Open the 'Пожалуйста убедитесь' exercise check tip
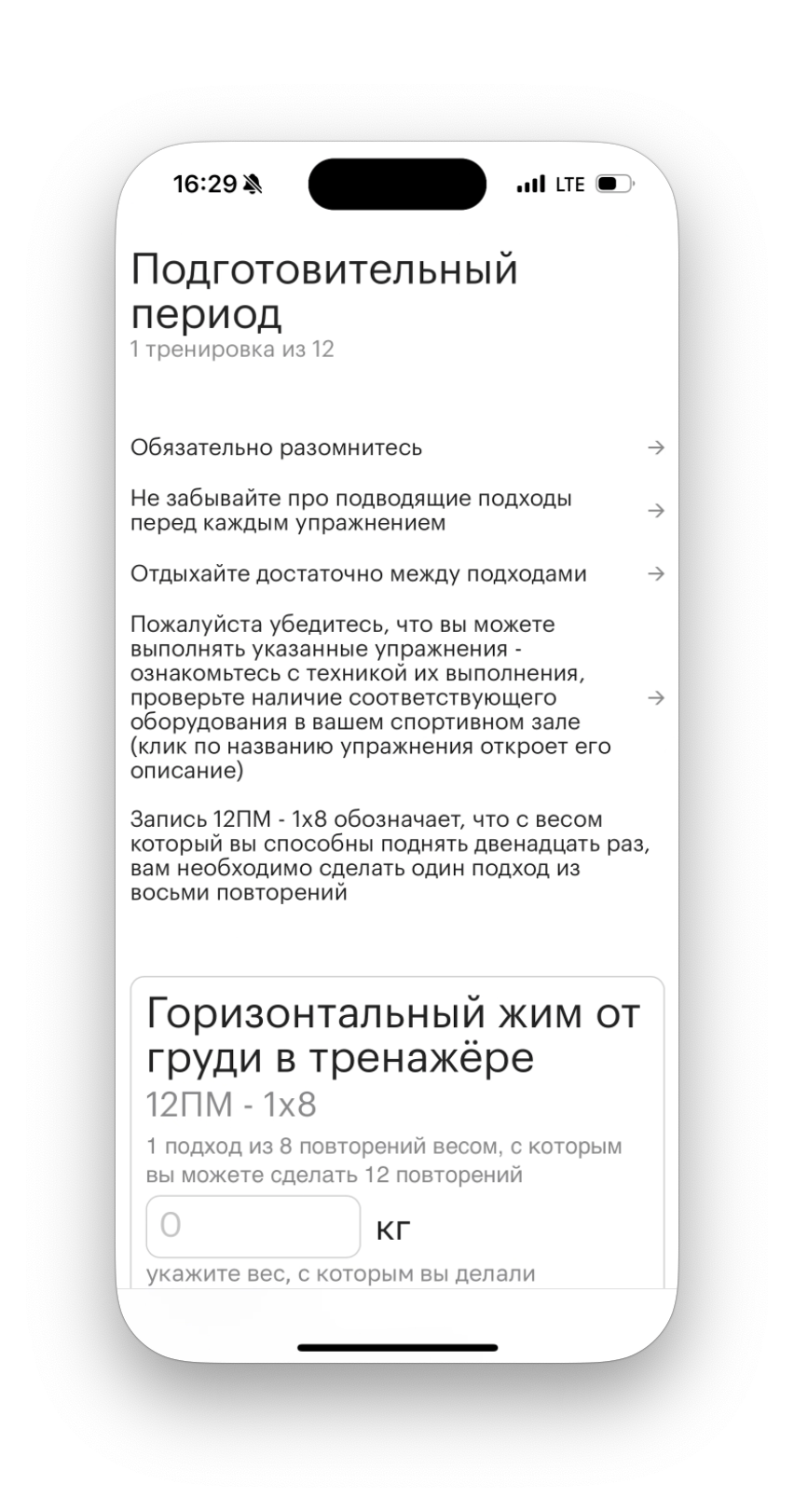 tap(397, 697)
